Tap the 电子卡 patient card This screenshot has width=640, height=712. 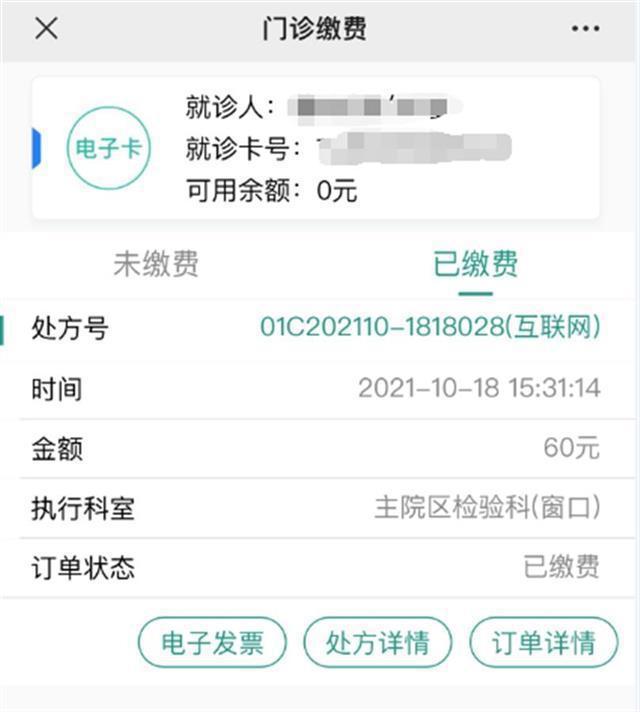[108, 148]
